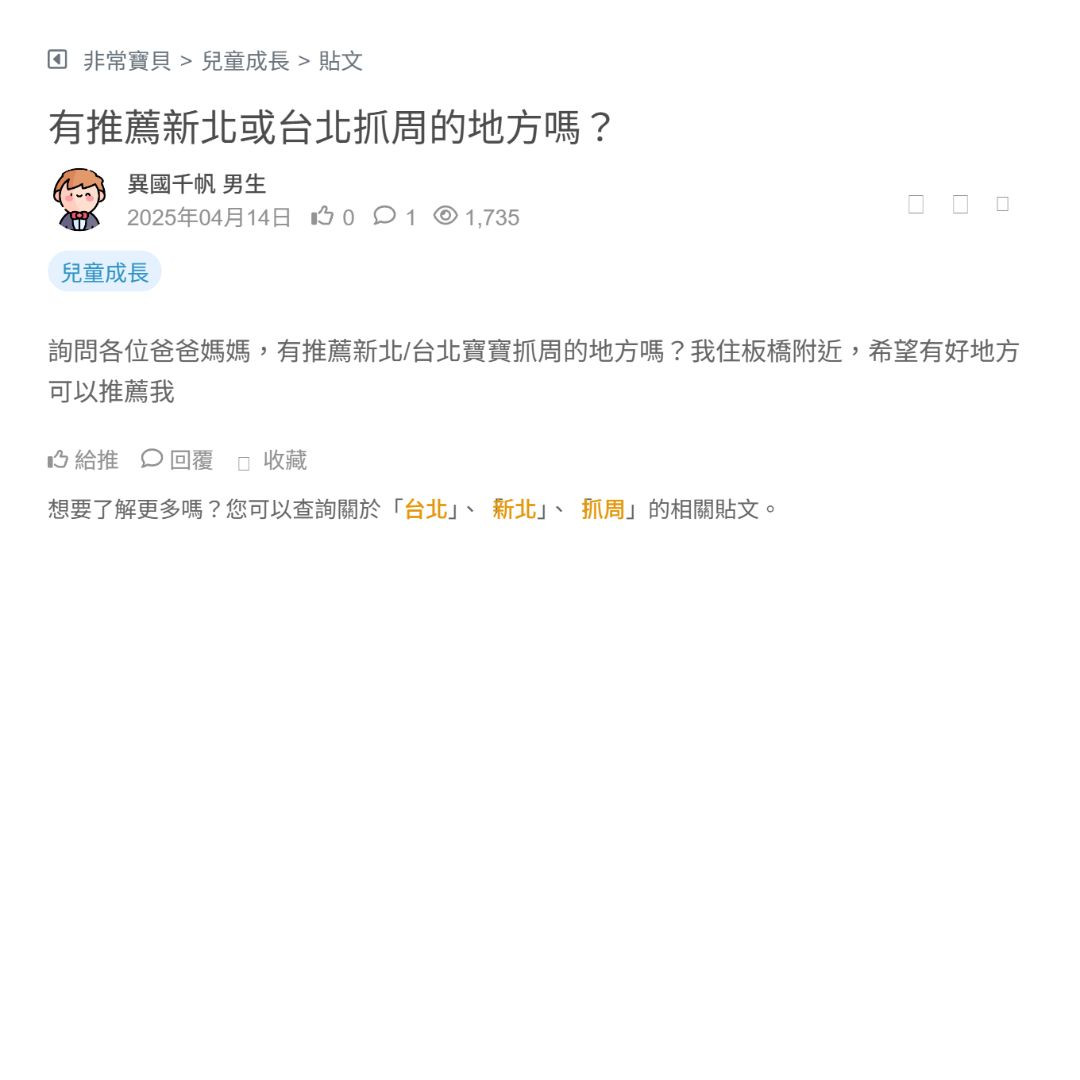
Task: Go to the 兒童成長 breadcrumb section
Action: coord(245,61)
